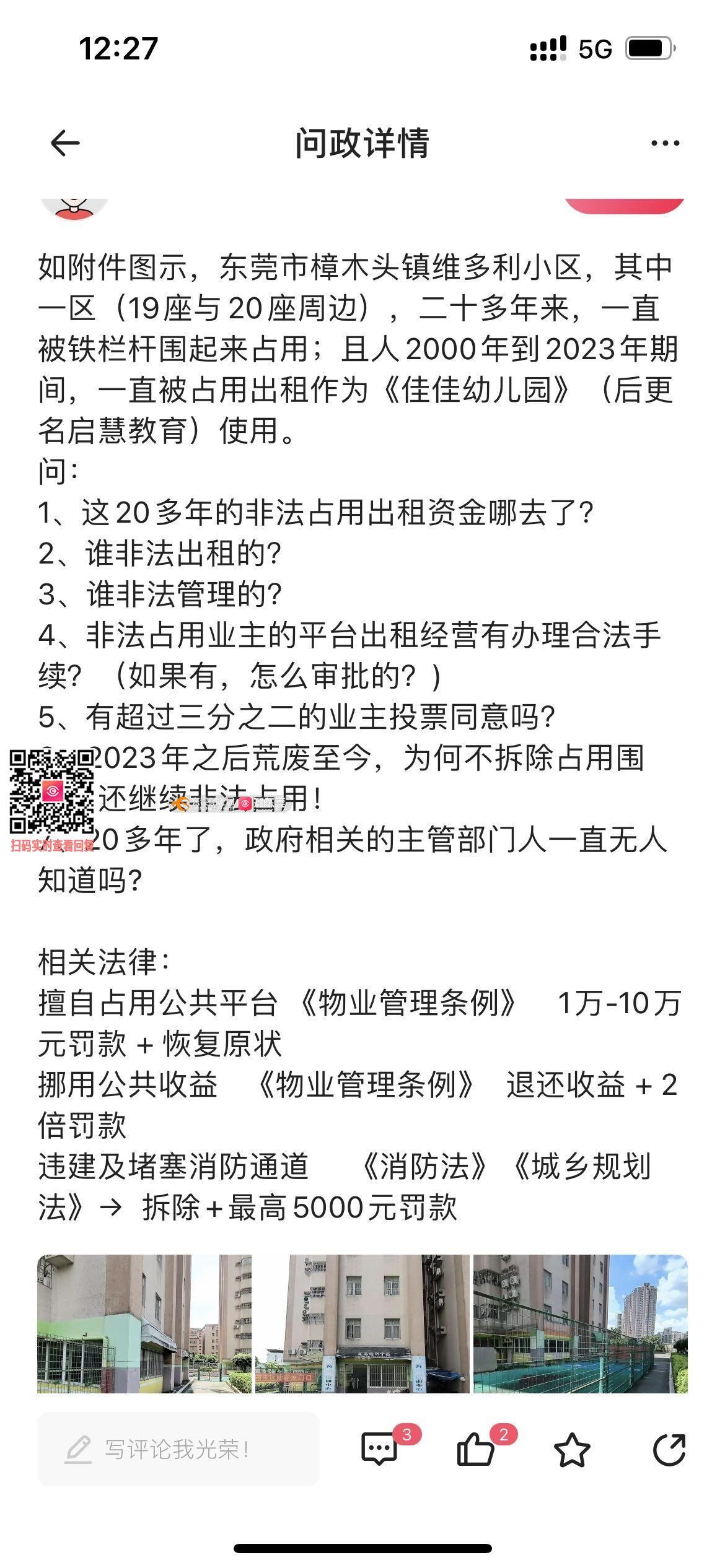This screenshot has width=725, height=1568.
Task: Share this post
Action: [669, 1450]
